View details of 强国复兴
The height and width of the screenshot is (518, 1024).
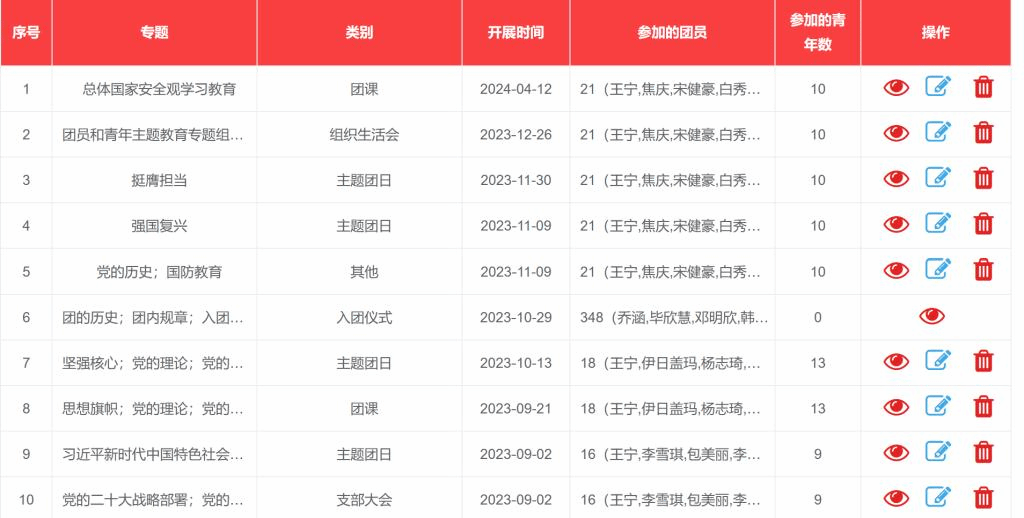(x=896, y=224)
